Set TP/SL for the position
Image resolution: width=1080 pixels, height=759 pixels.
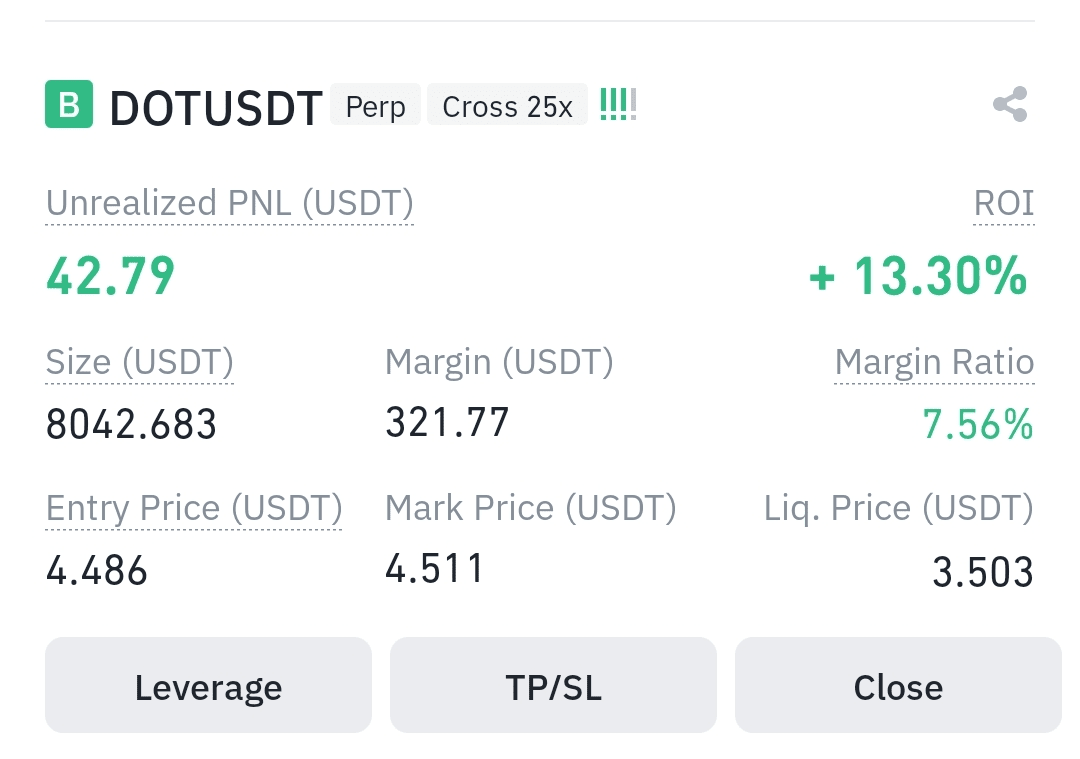click(x=553, y=687)
